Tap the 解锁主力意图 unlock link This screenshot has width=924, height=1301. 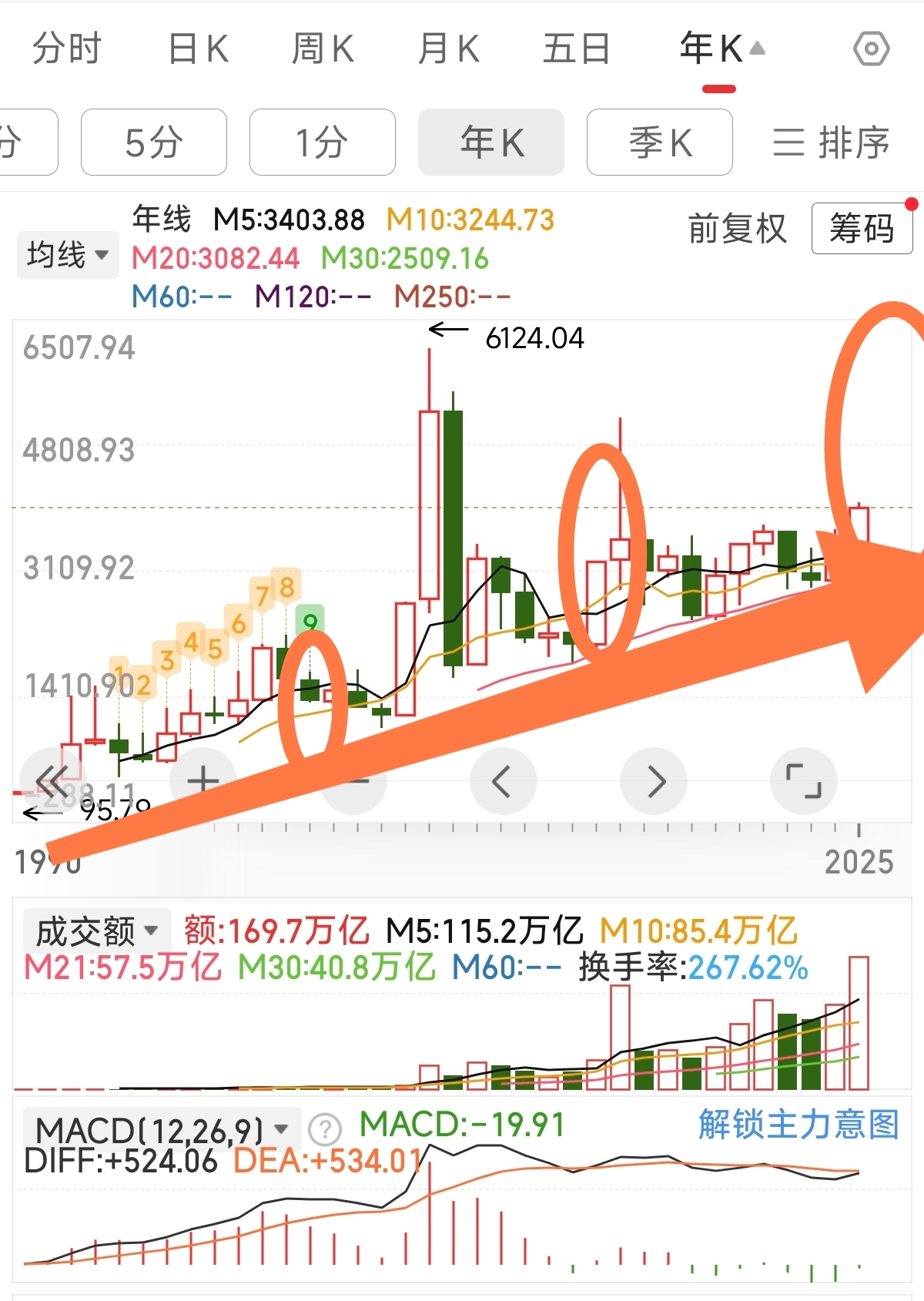coord(799,1126)
